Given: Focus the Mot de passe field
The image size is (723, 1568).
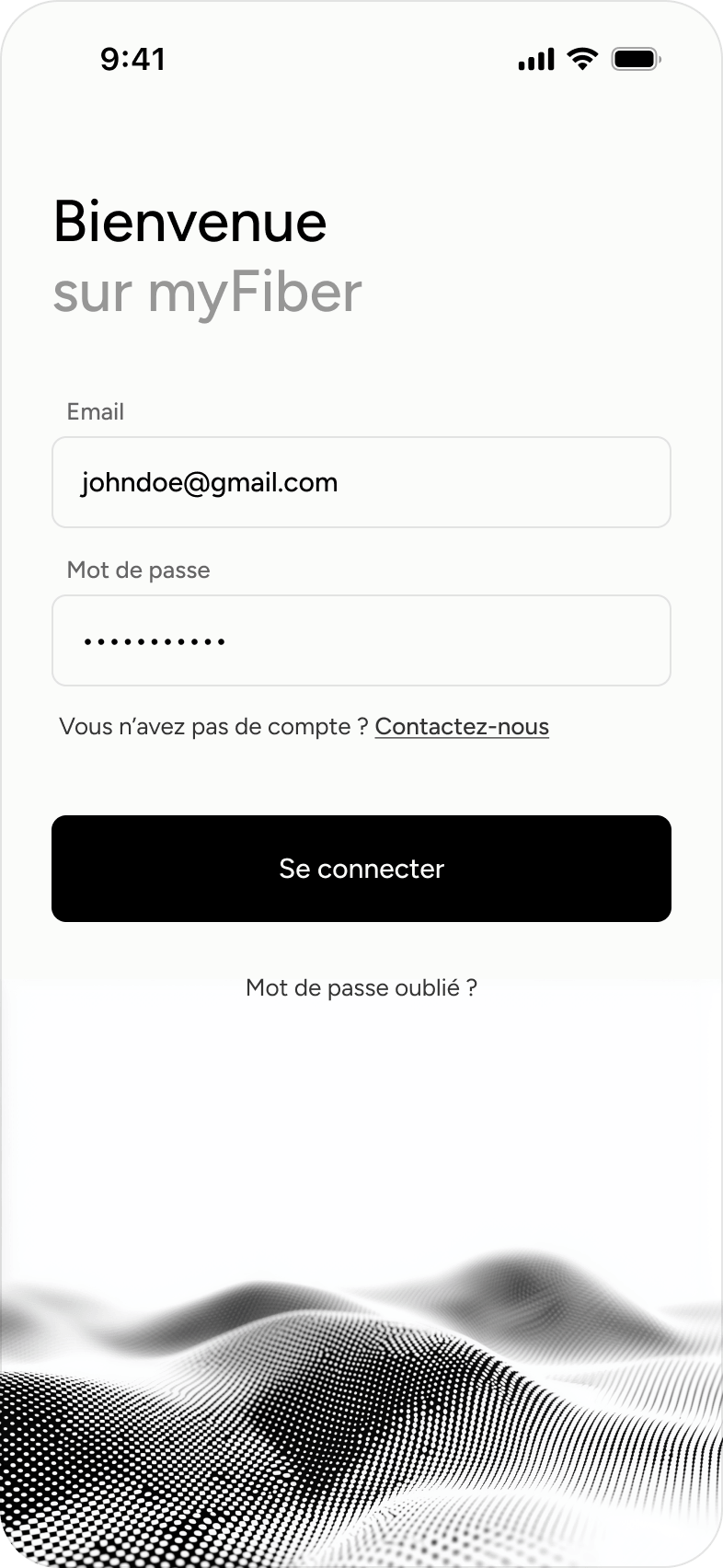Looking at the screenshot, I should pos(361,640).
